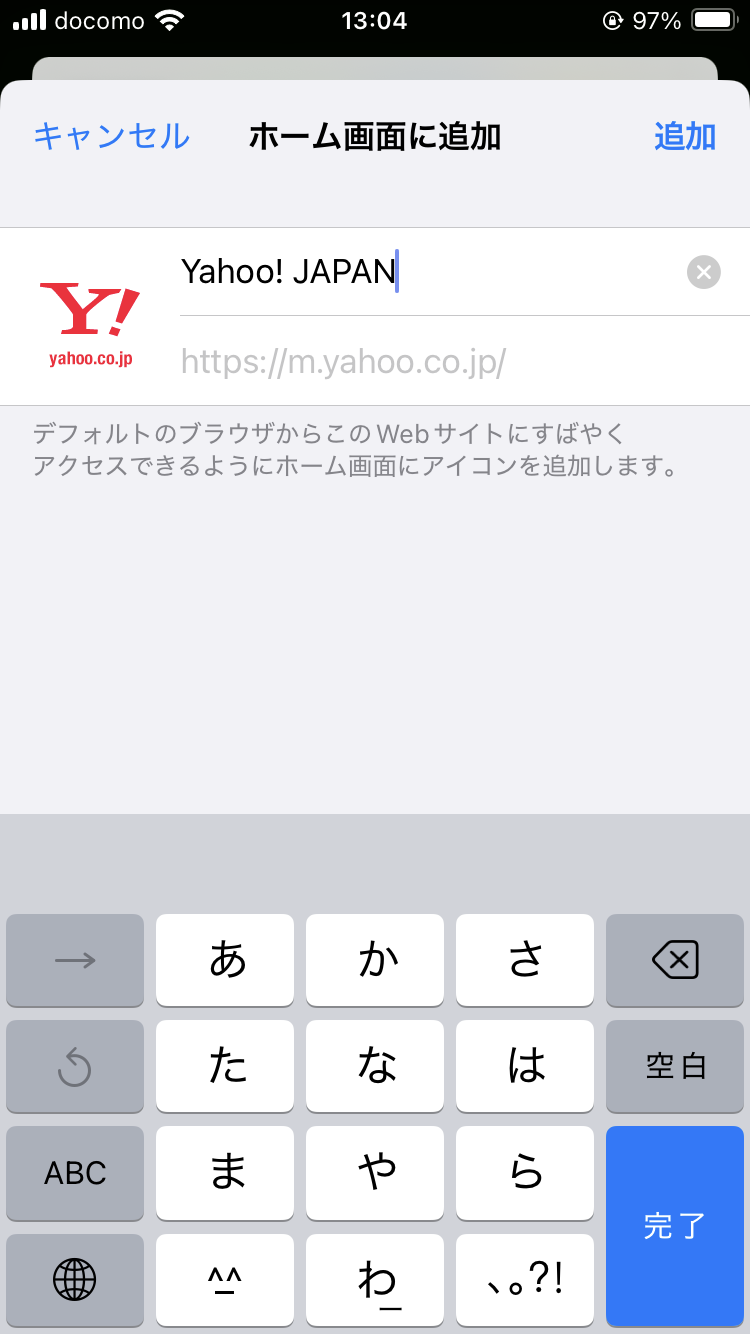Insert a space with 空白 key

[x=675, y=1066]
